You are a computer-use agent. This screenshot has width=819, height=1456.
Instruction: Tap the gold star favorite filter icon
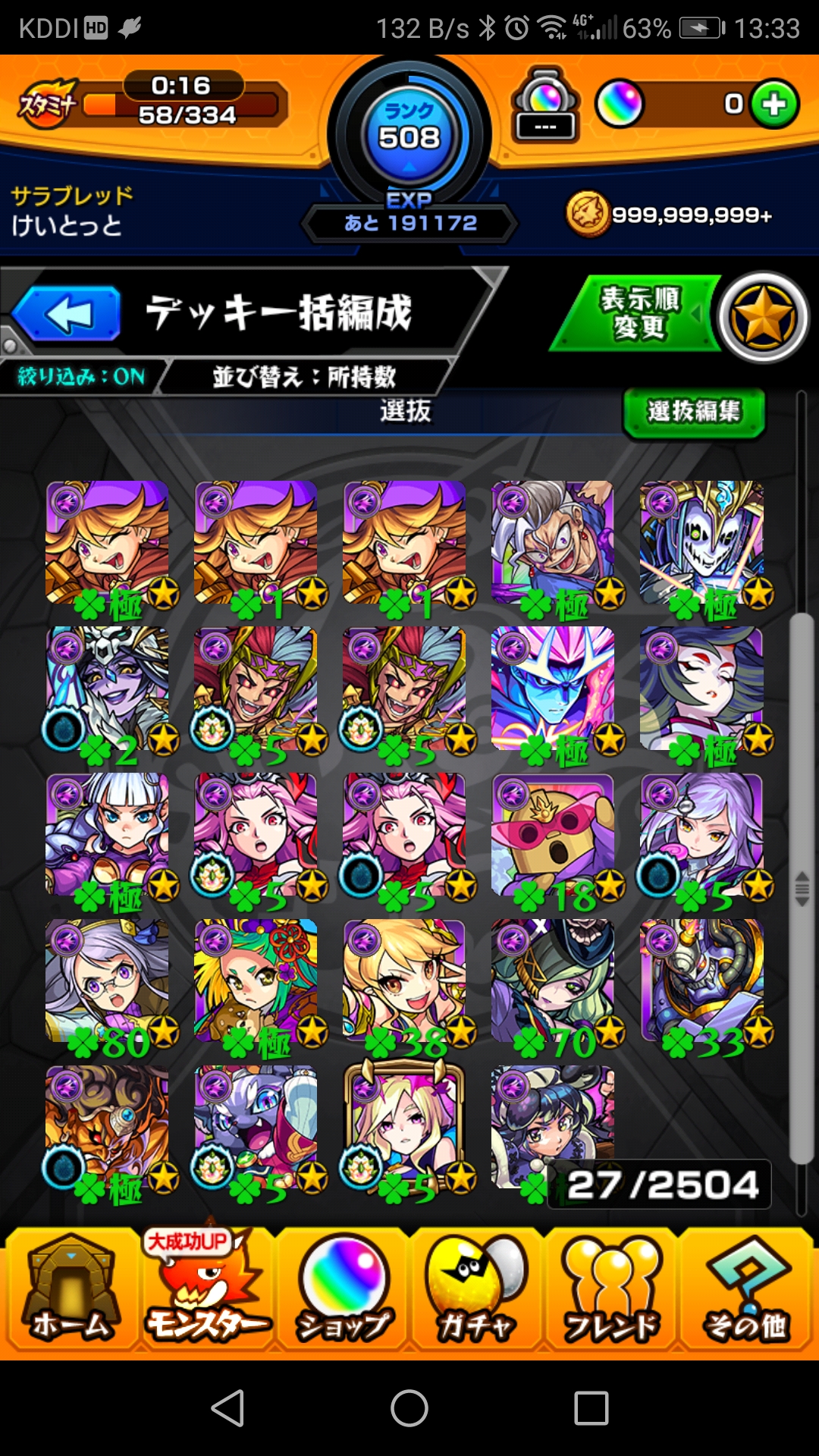(x=763, y=316)
